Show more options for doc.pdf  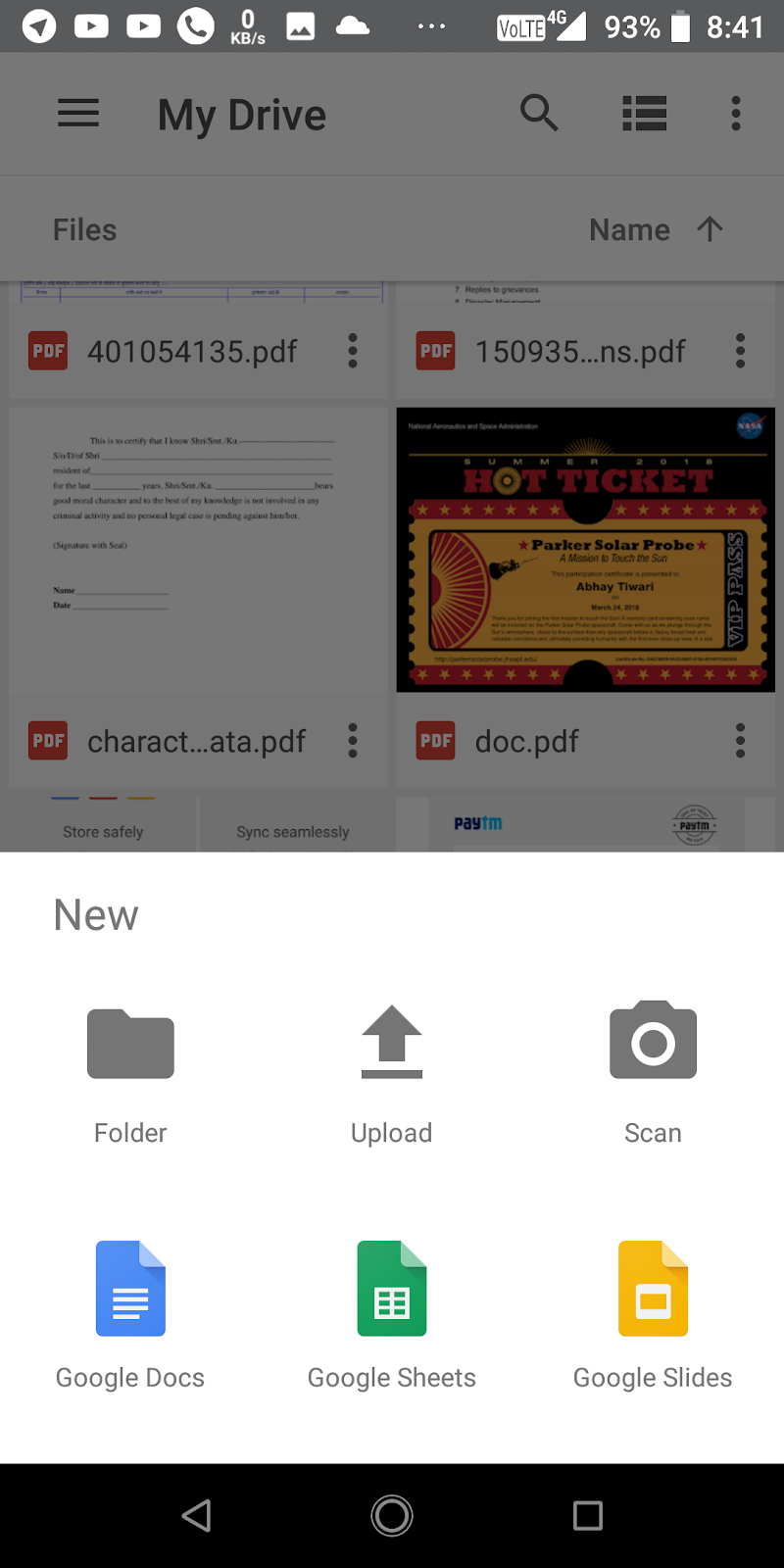(x=741, y=741)
